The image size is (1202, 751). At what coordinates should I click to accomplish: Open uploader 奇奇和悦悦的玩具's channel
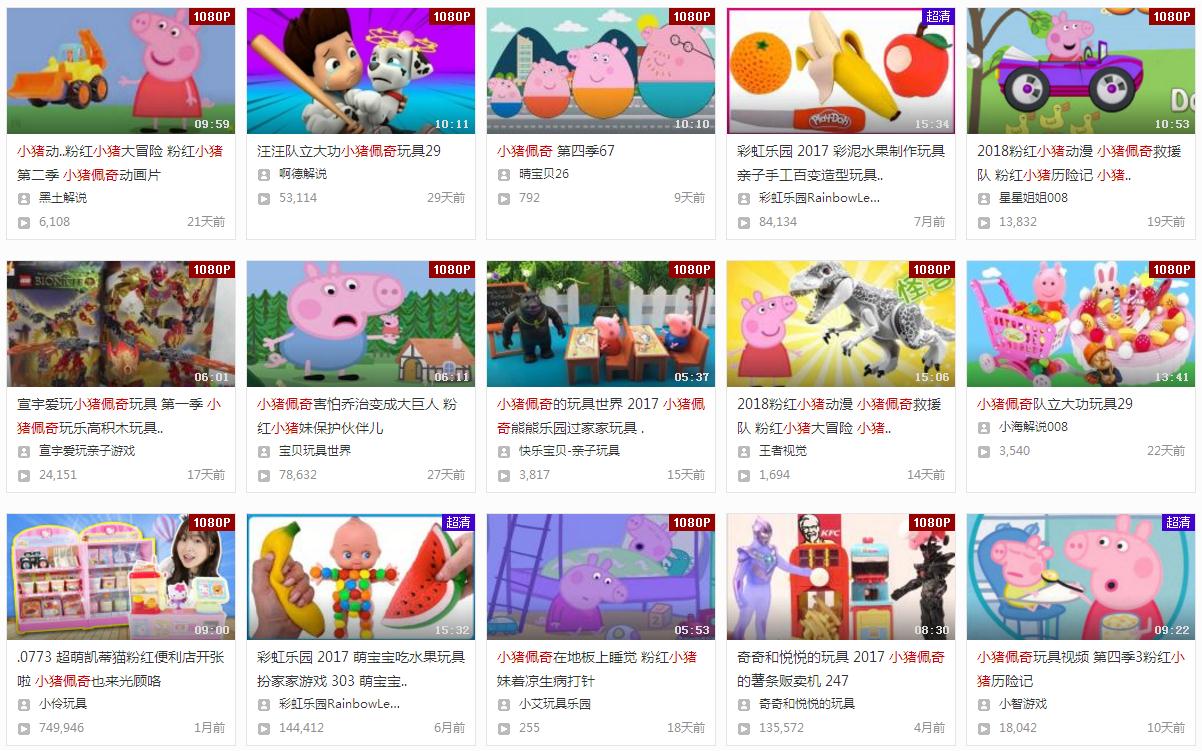point(806,704)
